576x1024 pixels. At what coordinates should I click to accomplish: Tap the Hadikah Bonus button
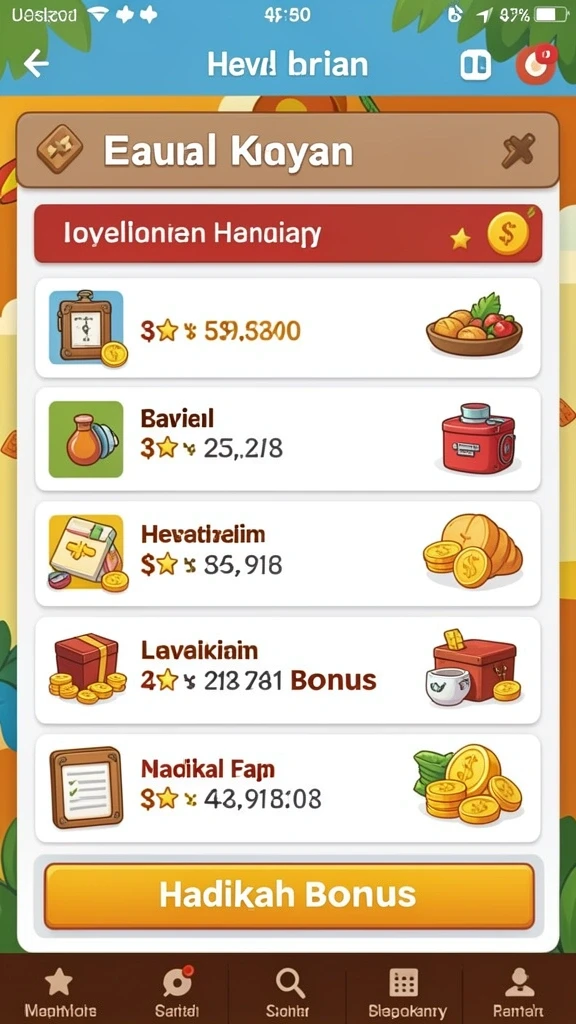[x=289, y=895]
